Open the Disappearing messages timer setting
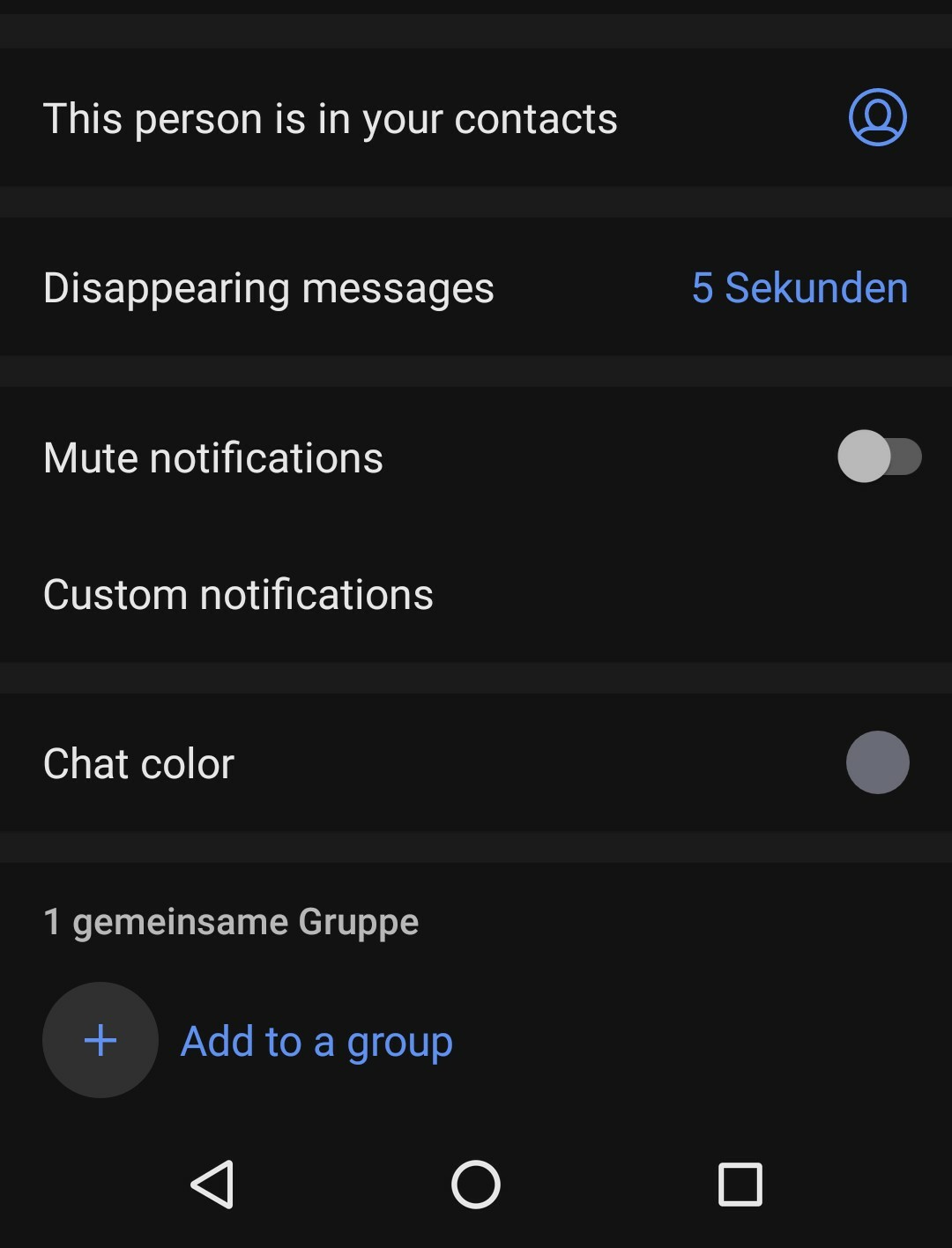Viewport: 952px width, 1248px height. click(x=476, y=287)
